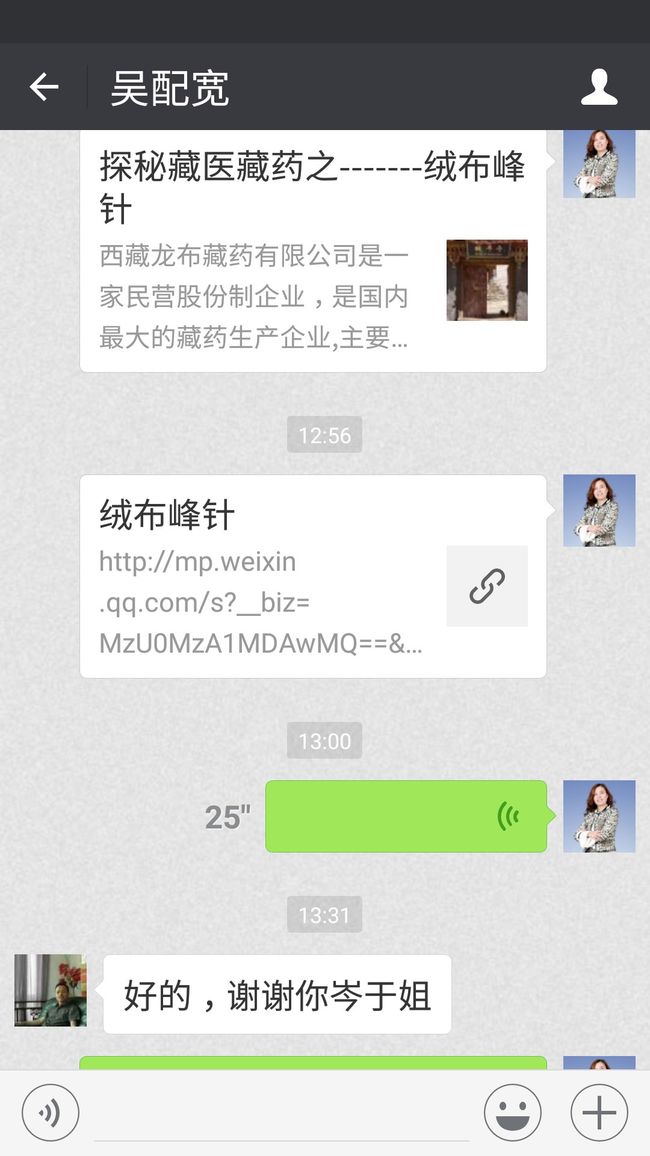Screen dimensions: 650x1156
Task: Tap the avatar next to the voice message
Action: [x=599, y=816]
